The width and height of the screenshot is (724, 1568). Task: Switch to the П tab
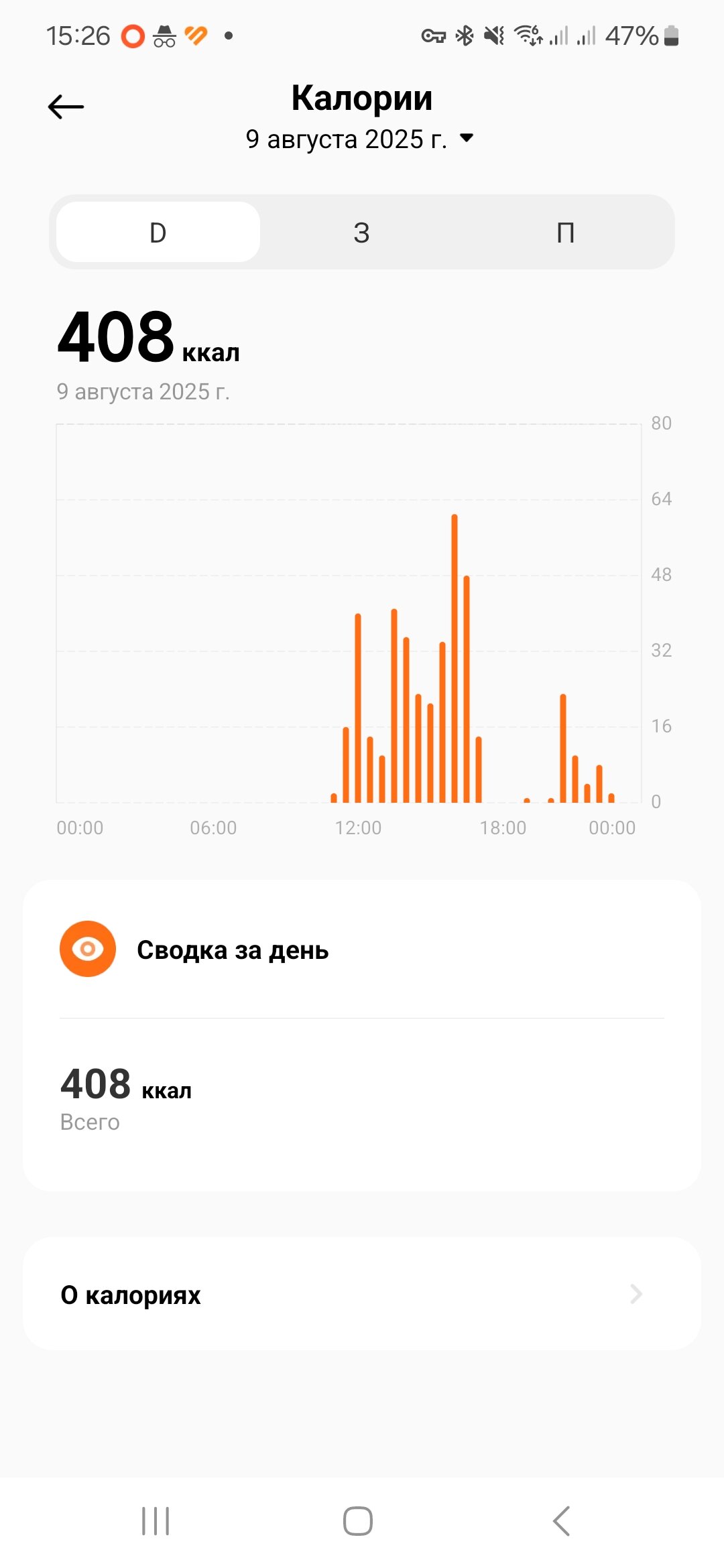[x=566, y=232]
